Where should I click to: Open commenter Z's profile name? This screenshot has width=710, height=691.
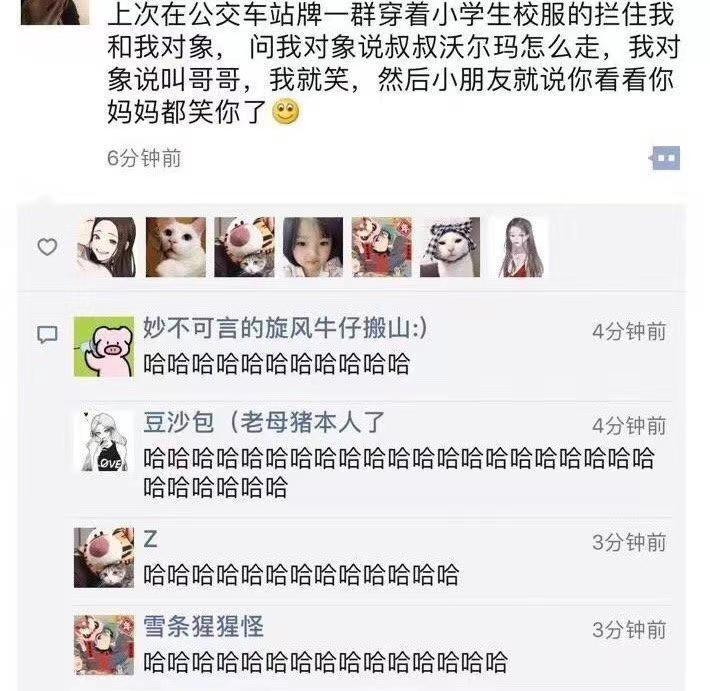(150, 541)
